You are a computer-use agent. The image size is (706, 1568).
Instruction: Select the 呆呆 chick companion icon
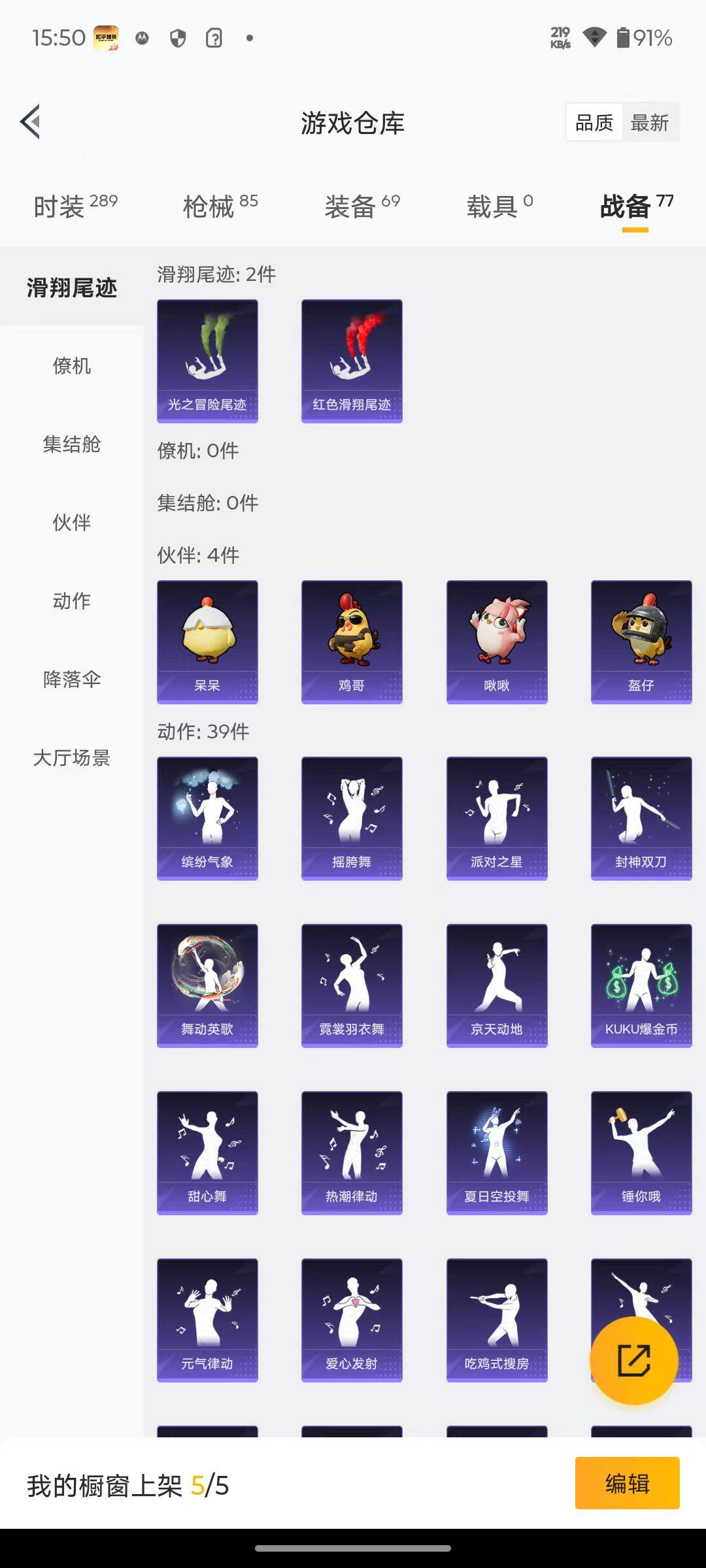coord(207,640)
